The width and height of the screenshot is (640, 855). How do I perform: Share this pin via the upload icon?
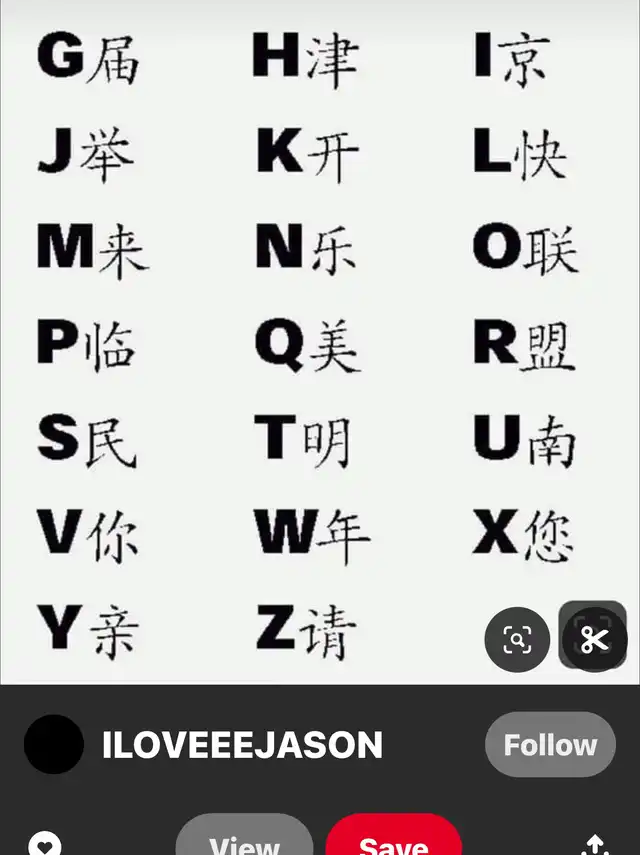[595, 844]
